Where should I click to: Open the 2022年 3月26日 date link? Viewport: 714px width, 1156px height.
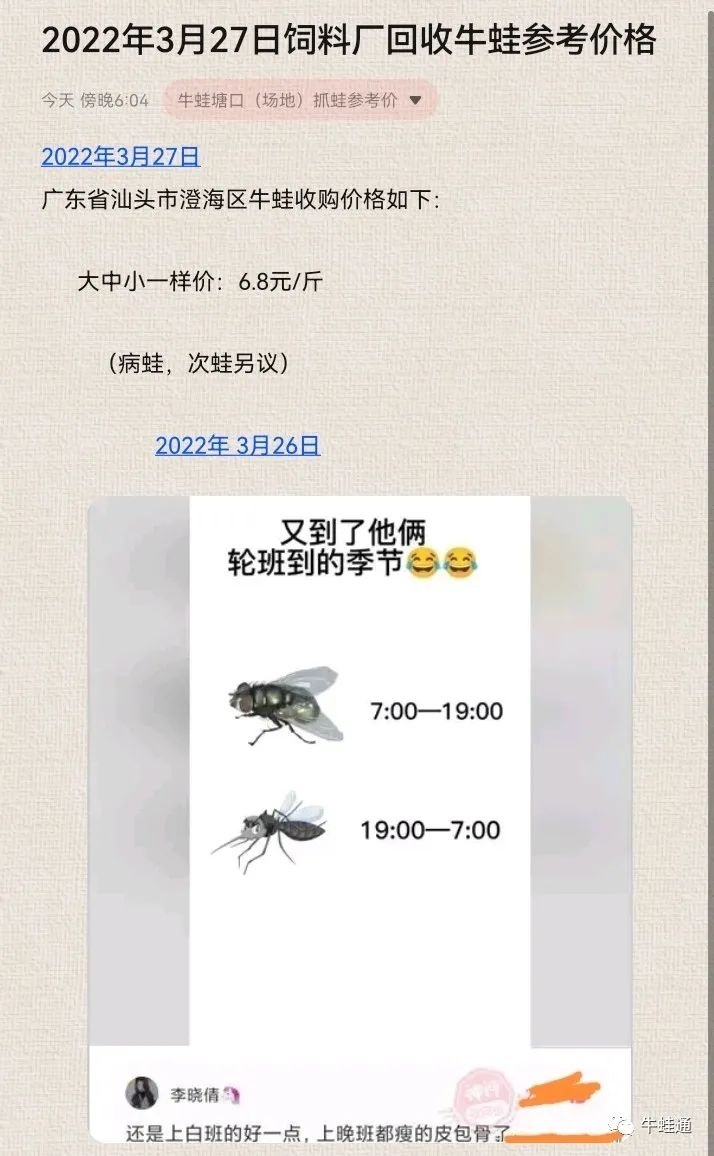[x=237, y=446]
